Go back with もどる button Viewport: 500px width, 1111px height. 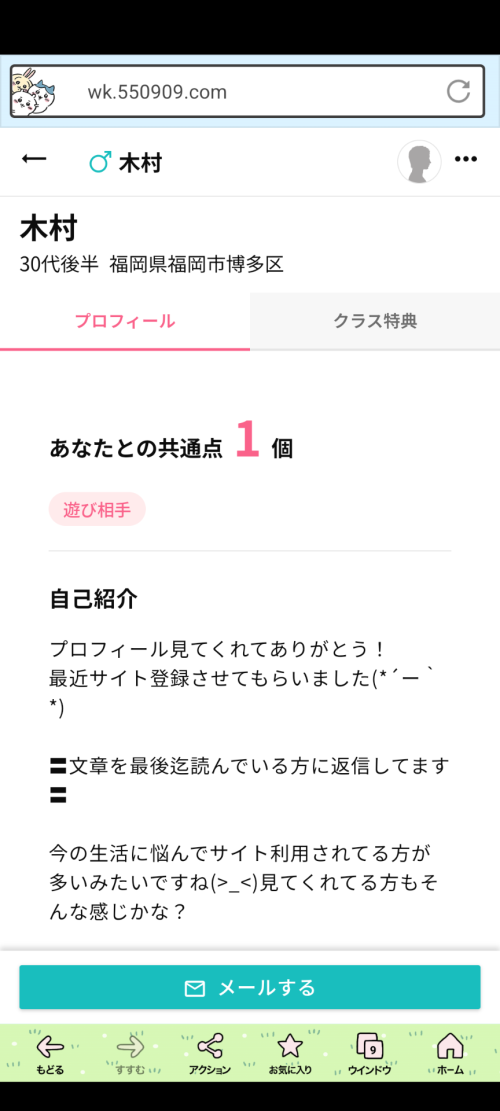50,1054
